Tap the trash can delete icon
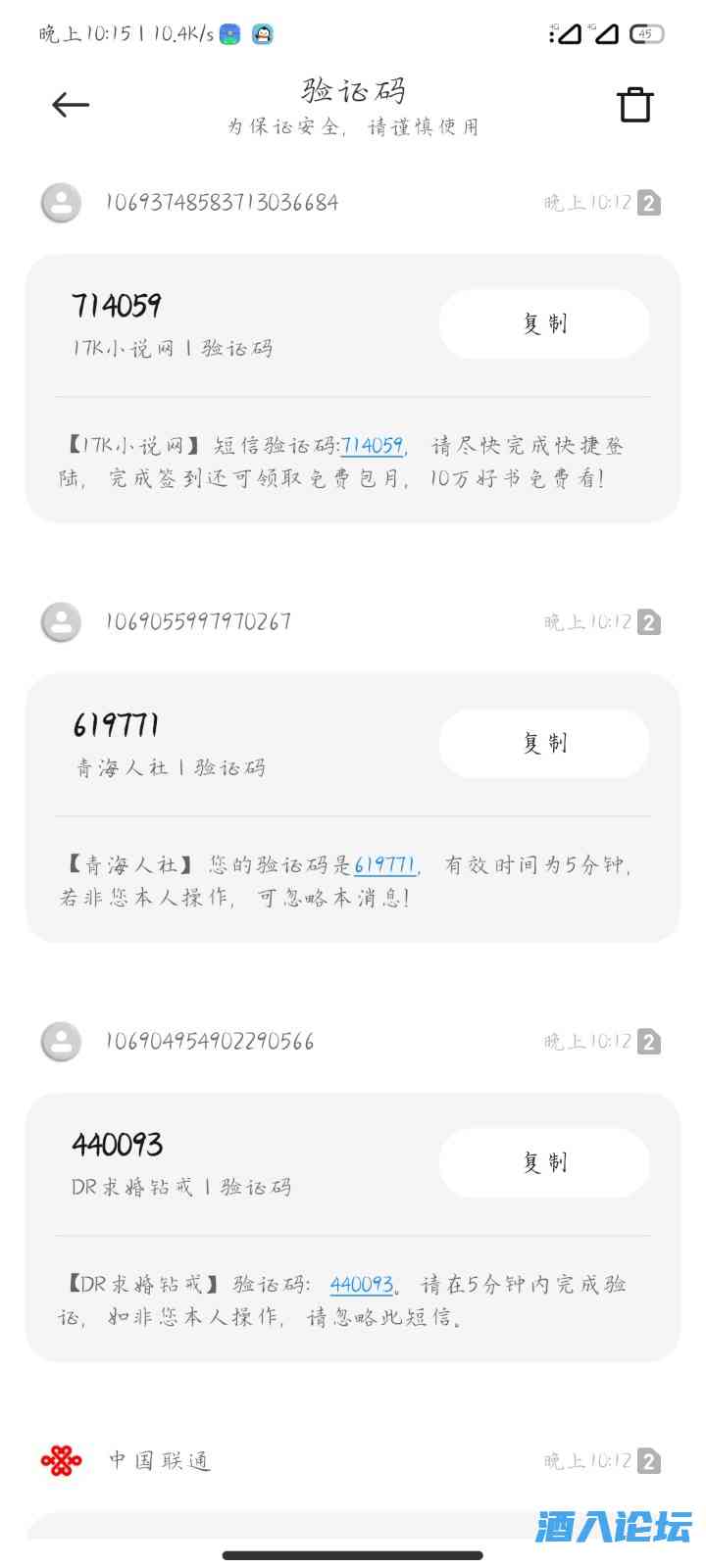The image size is (706, 1568). click(x=634, y=105)
